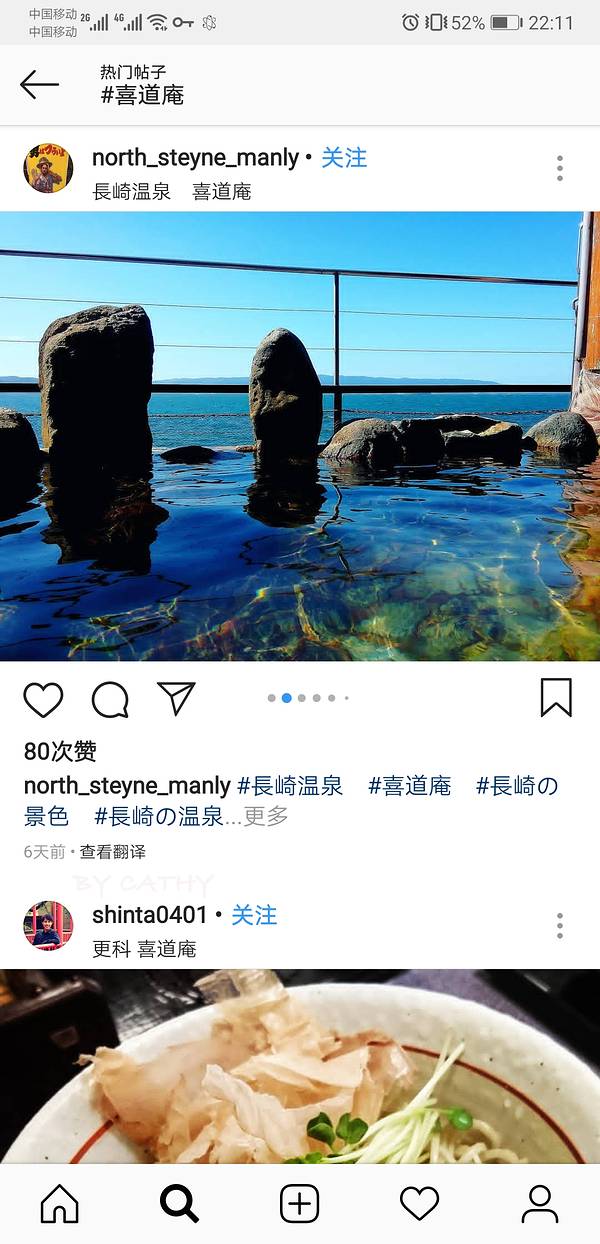Image resolution: width=600 pixels, height=1244 pixels.
Task: Go to the Home tab
Action: (x=60, y=1203)
